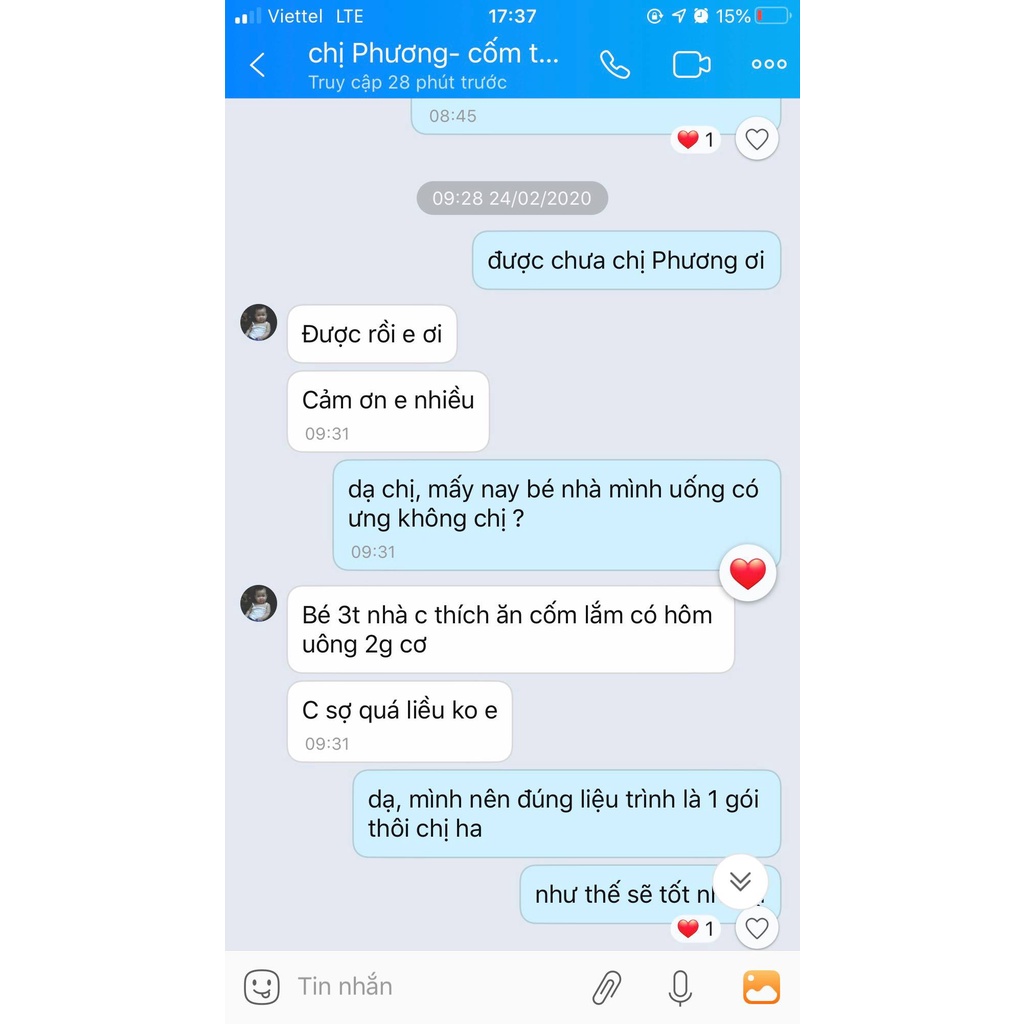React with a heart to "như thế sẽ tốt" message
Viewport: 1024px width, 1024px height.
click(757, 928)
